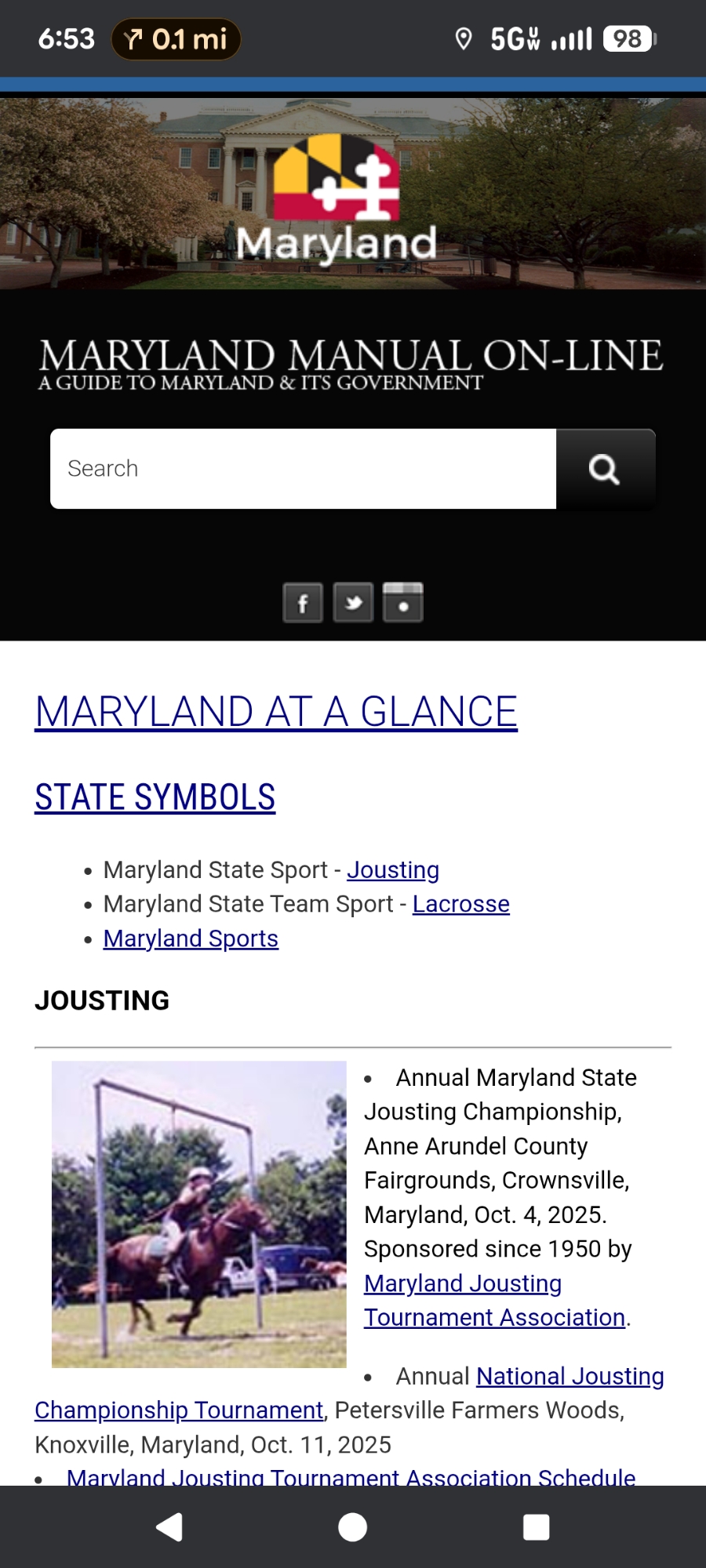Open the Facebook icon
The width and height of the screenshot is (706, 1568).
pos(303,603)
